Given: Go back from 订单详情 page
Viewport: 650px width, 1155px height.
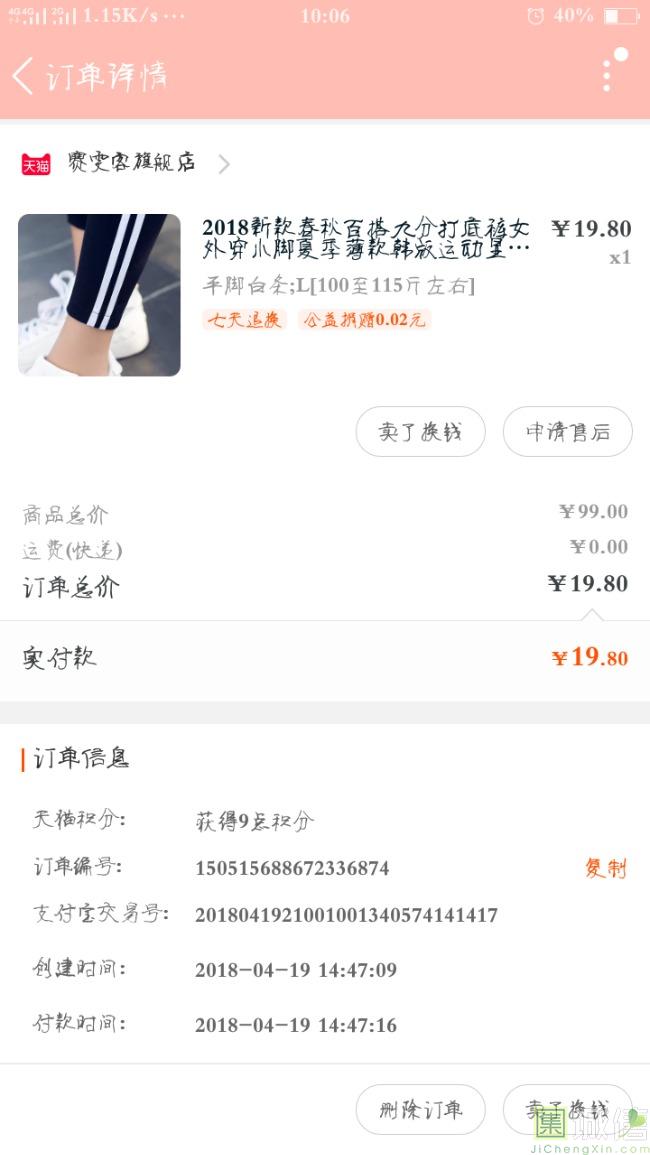Looking at the screenshot, I should pyautogui.click(x=24, y=76).
